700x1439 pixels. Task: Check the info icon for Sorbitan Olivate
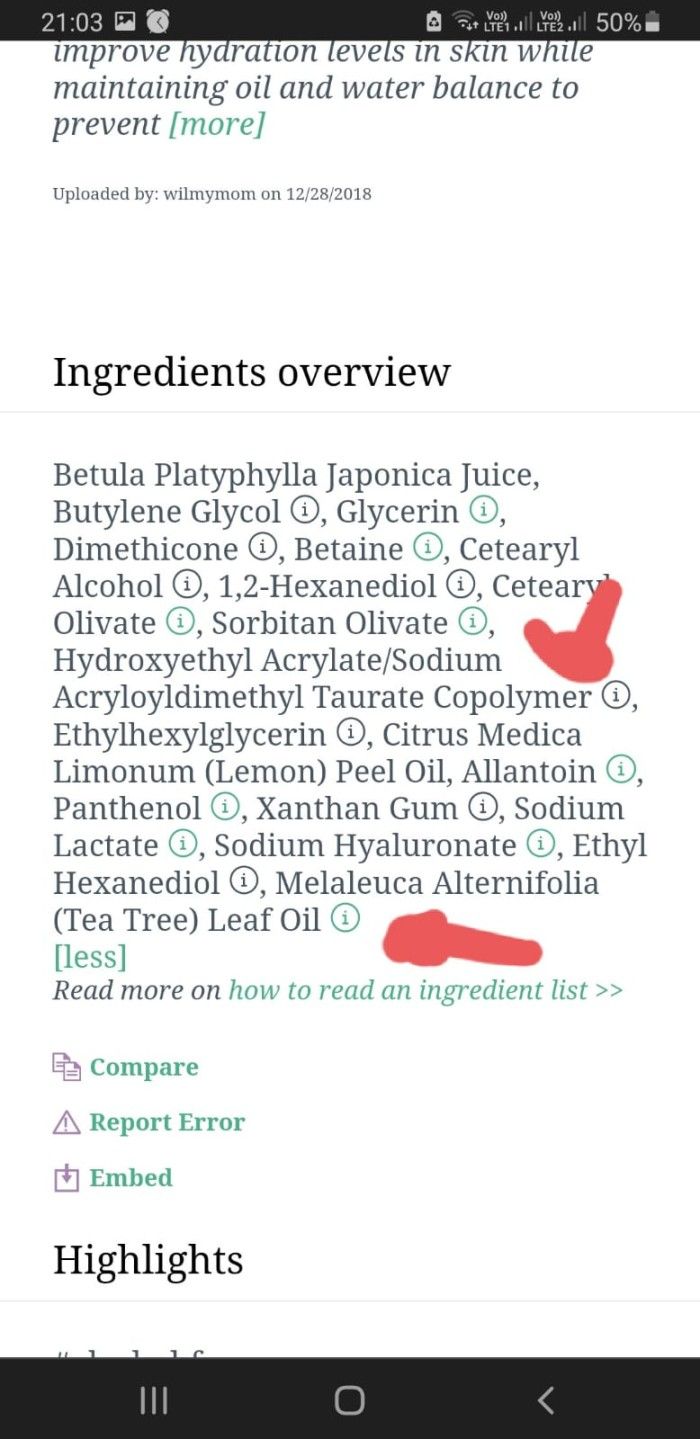pyautogui.click(x=471, y=622)
